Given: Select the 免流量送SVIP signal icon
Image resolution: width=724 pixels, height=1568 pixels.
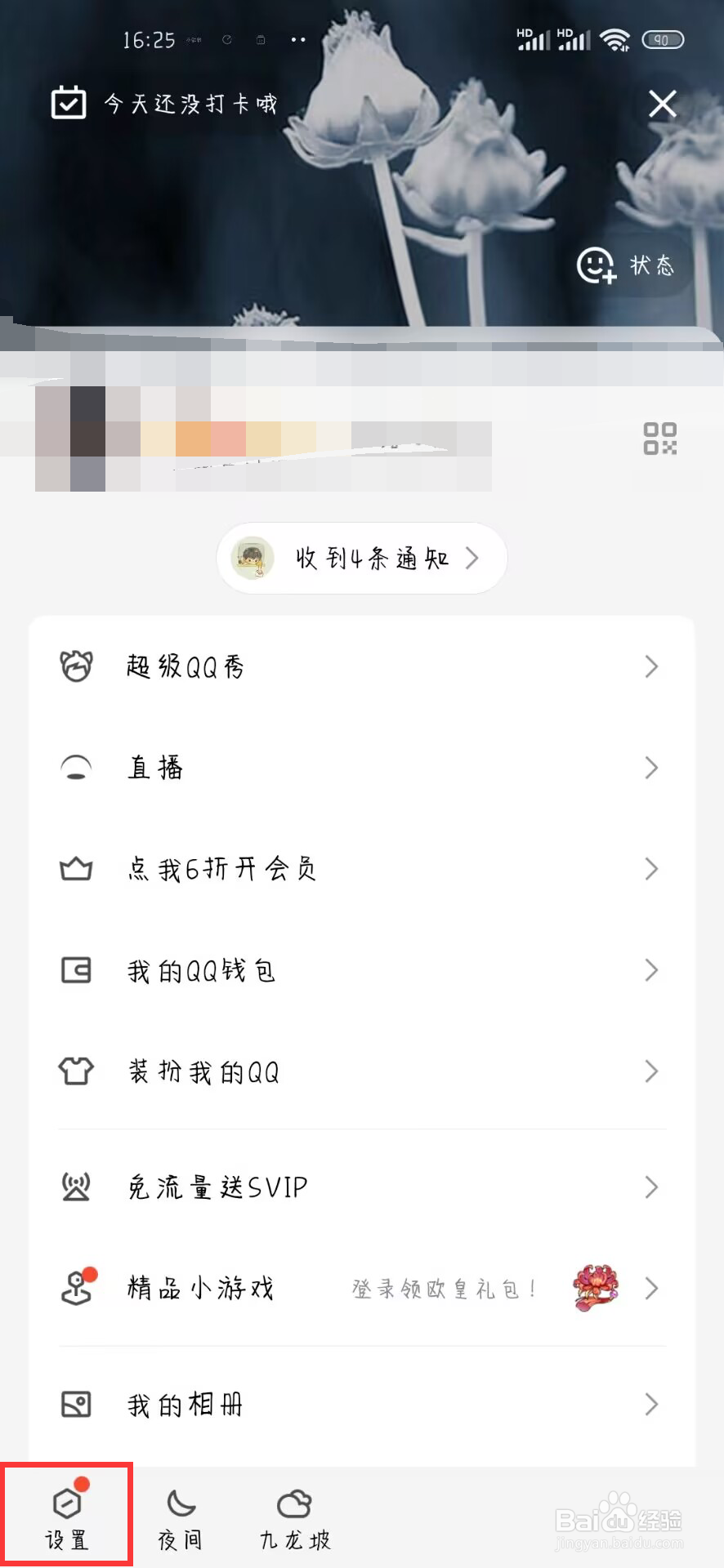Looking at the screenshot, I should pos(75,1187).
